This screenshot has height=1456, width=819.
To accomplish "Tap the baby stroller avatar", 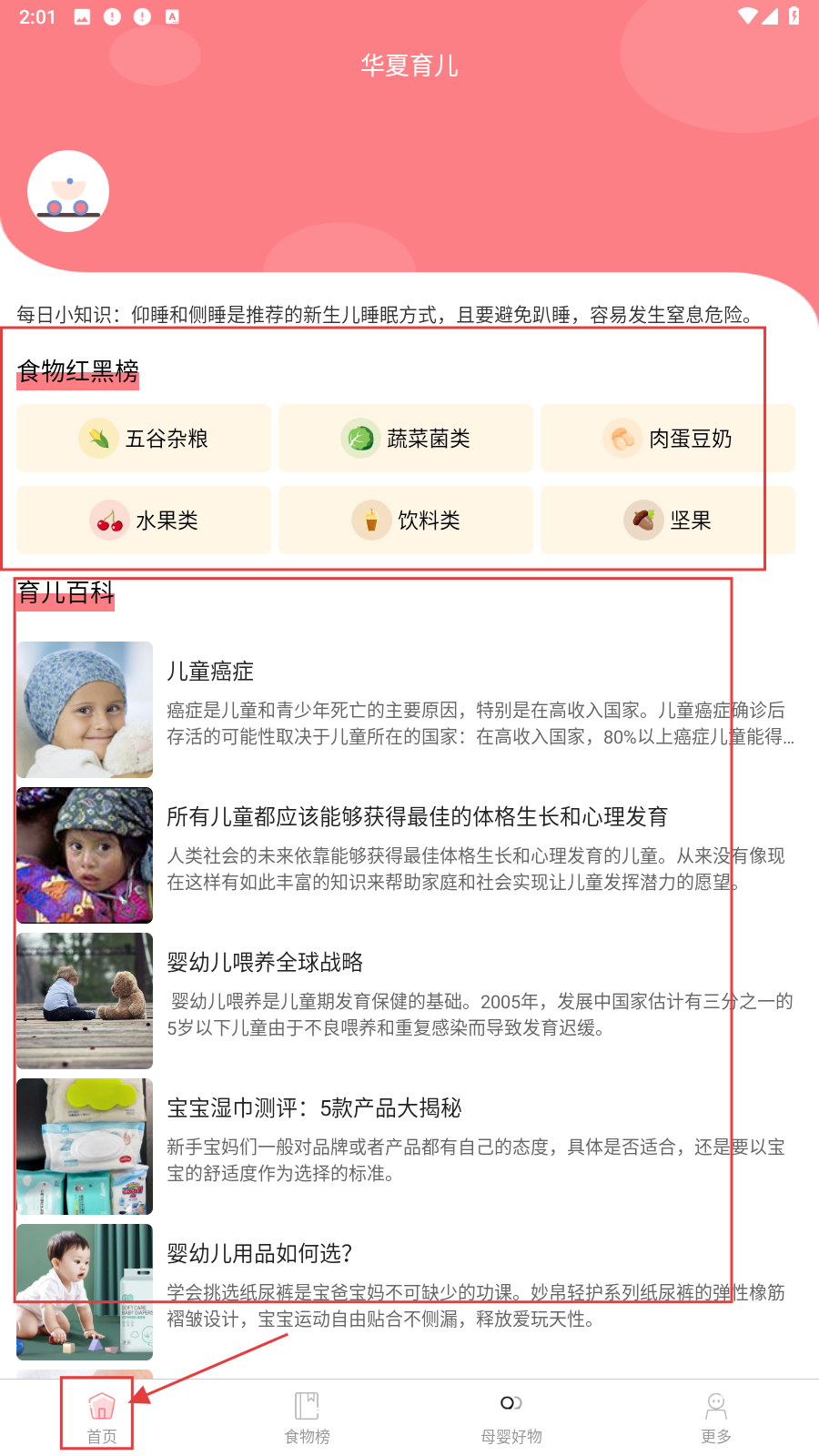I will 68,191.
